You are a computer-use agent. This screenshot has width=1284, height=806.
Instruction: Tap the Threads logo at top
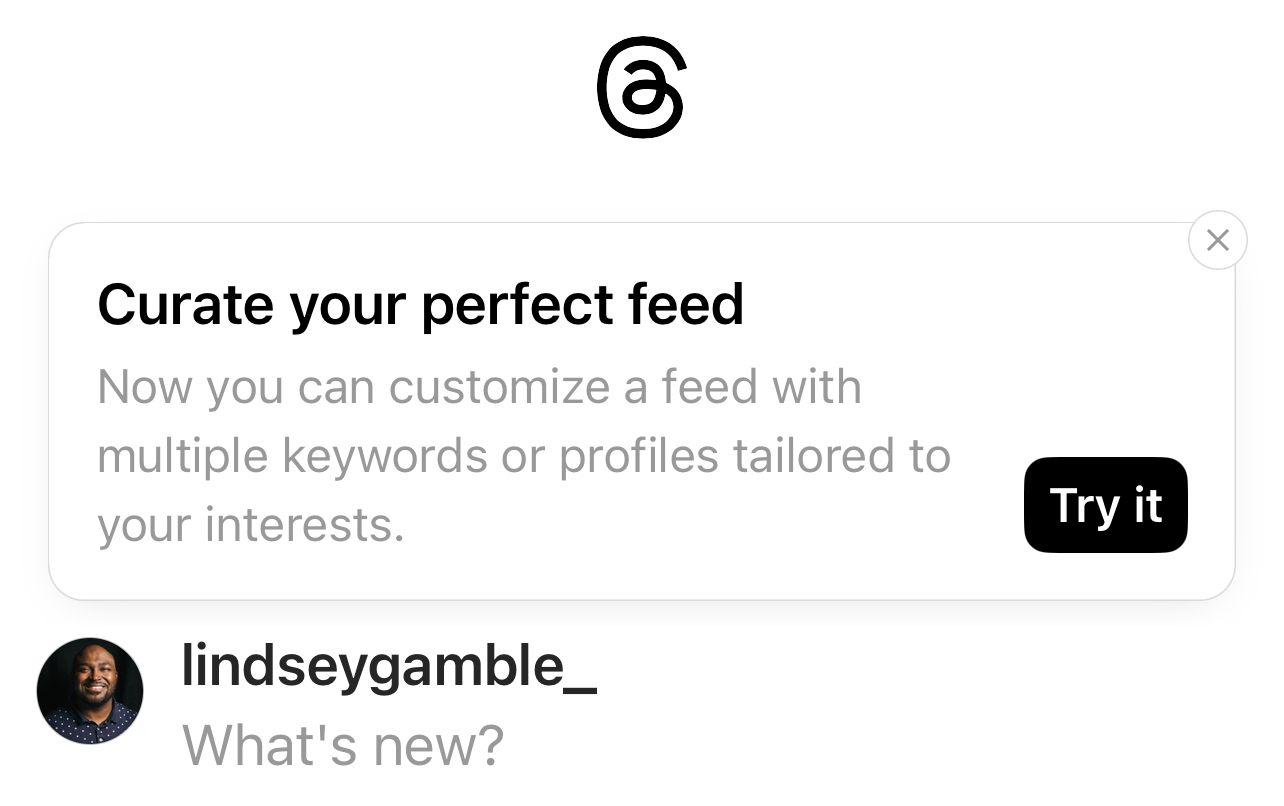click(642, 87)
